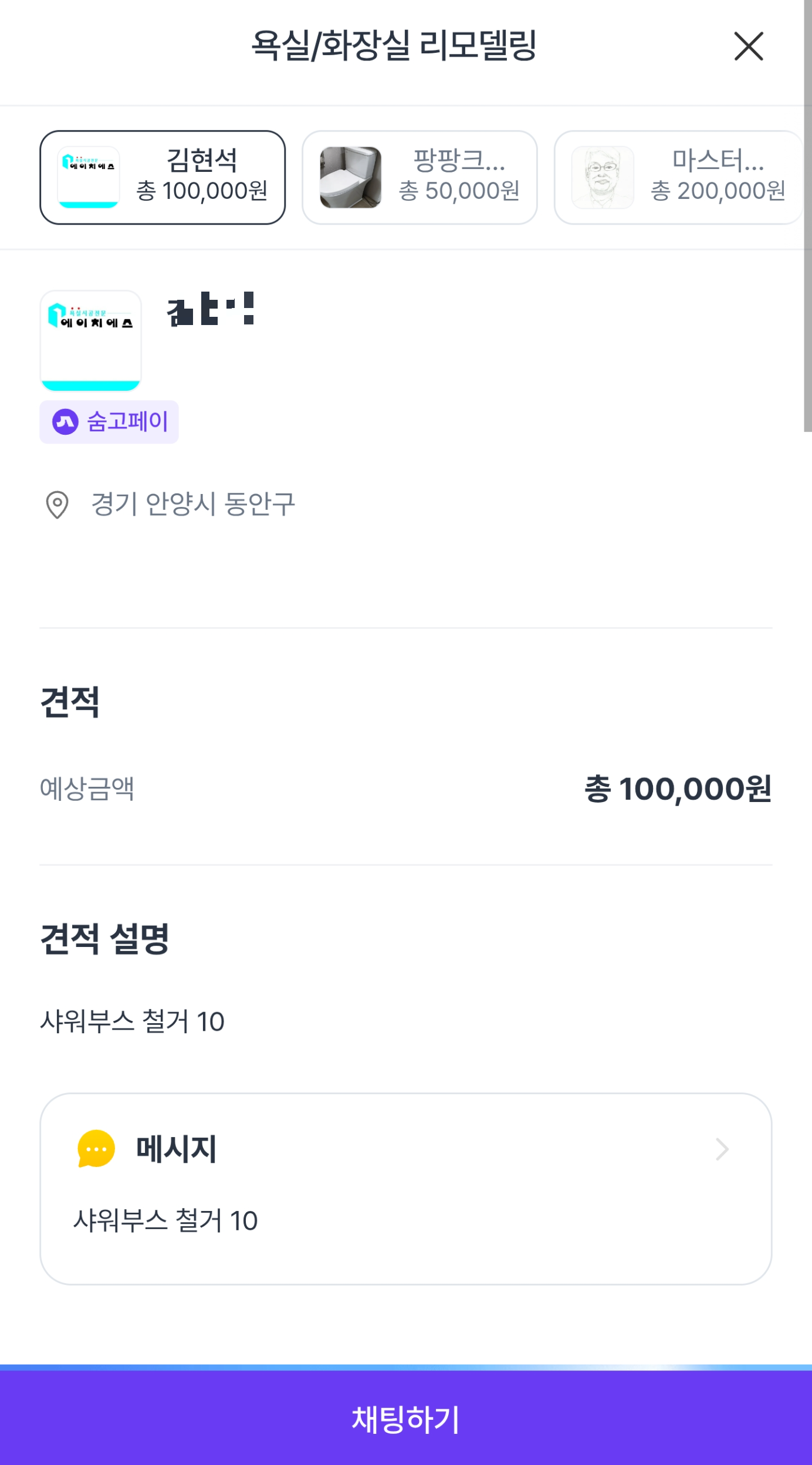This screenshot has height=1465, width=812.
Task: Select 김현석's 100,000원 quote
Action: 163,177
